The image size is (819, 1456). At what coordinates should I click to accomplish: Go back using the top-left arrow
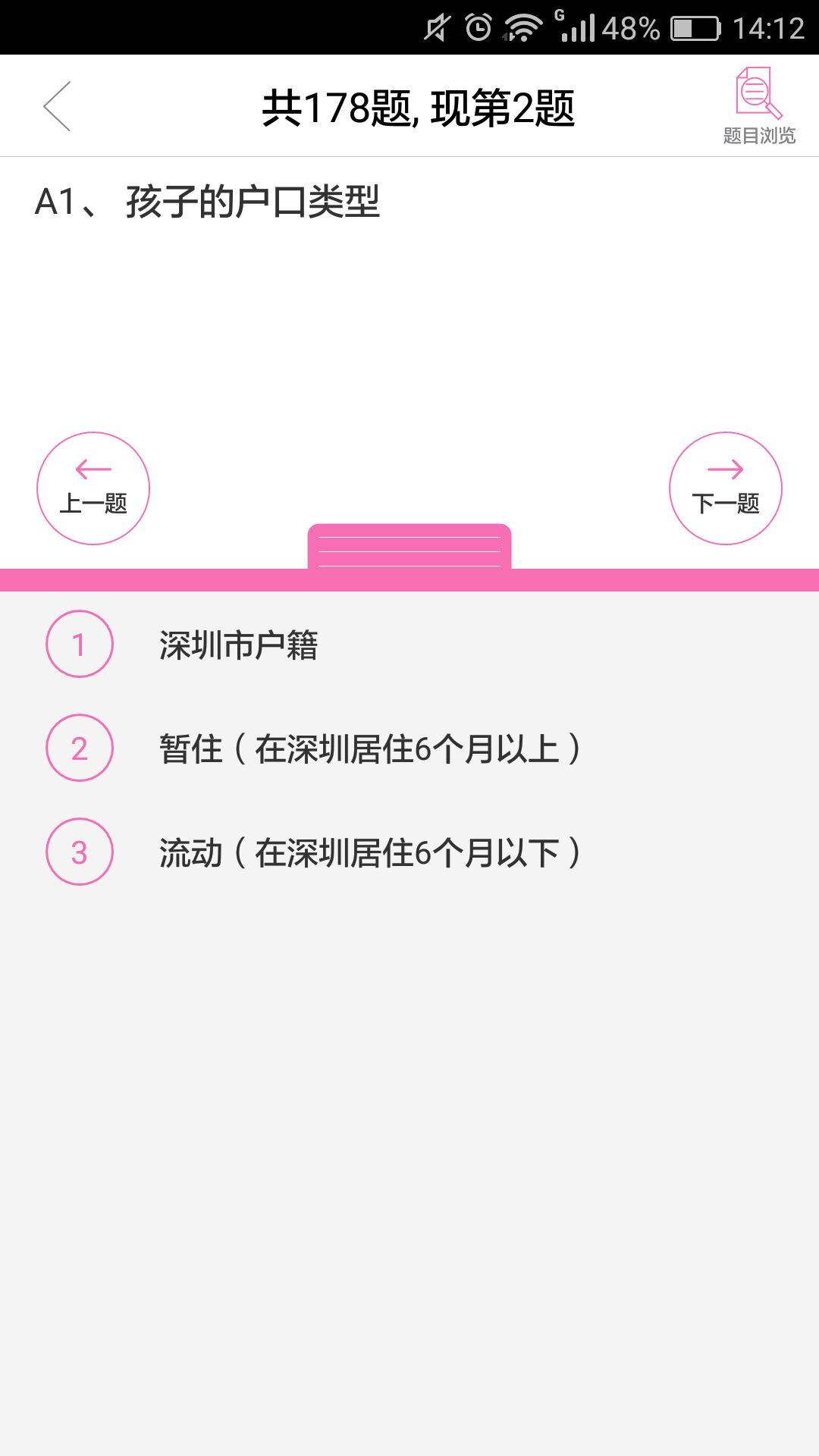tap(58, 106)
